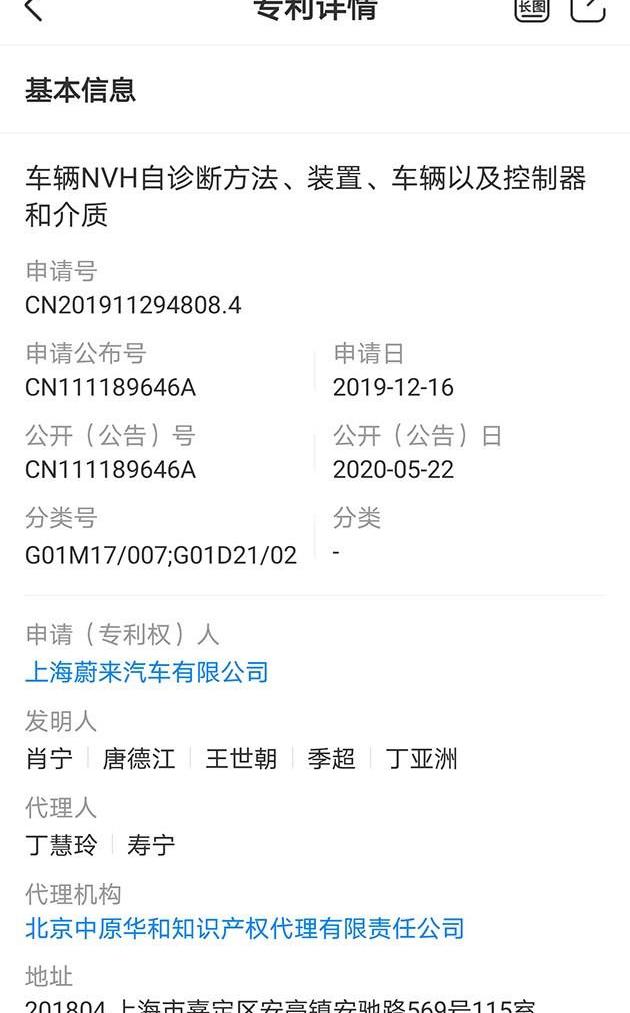Share this patent detail page
Image resolution: width=630 pixels, height=1013 pixels.
click(588, 9)
